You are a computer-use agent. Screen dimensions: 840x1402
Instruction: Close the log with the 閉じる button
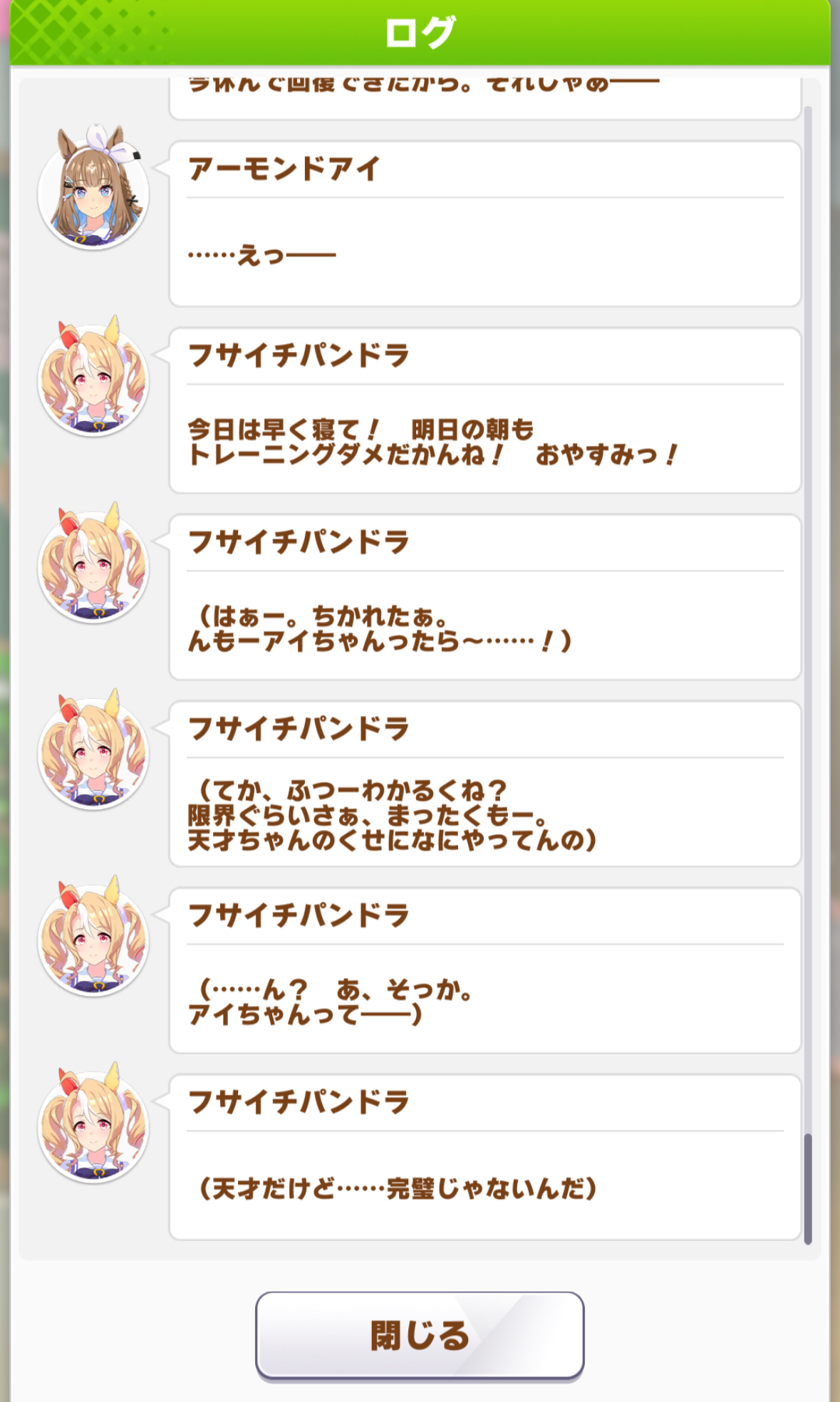420,1335
